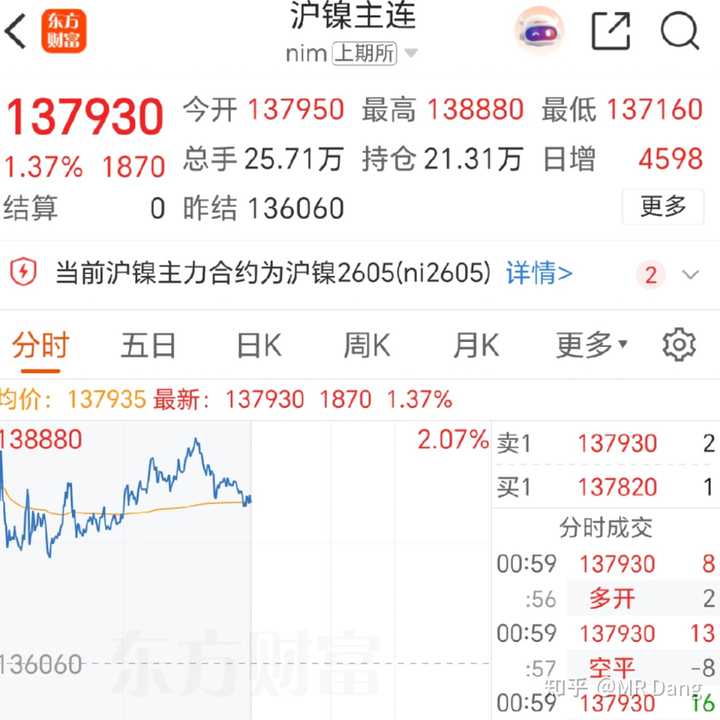Open chart settings gear icon
Screen dimensions: 720x720
(x=679, y=345)
